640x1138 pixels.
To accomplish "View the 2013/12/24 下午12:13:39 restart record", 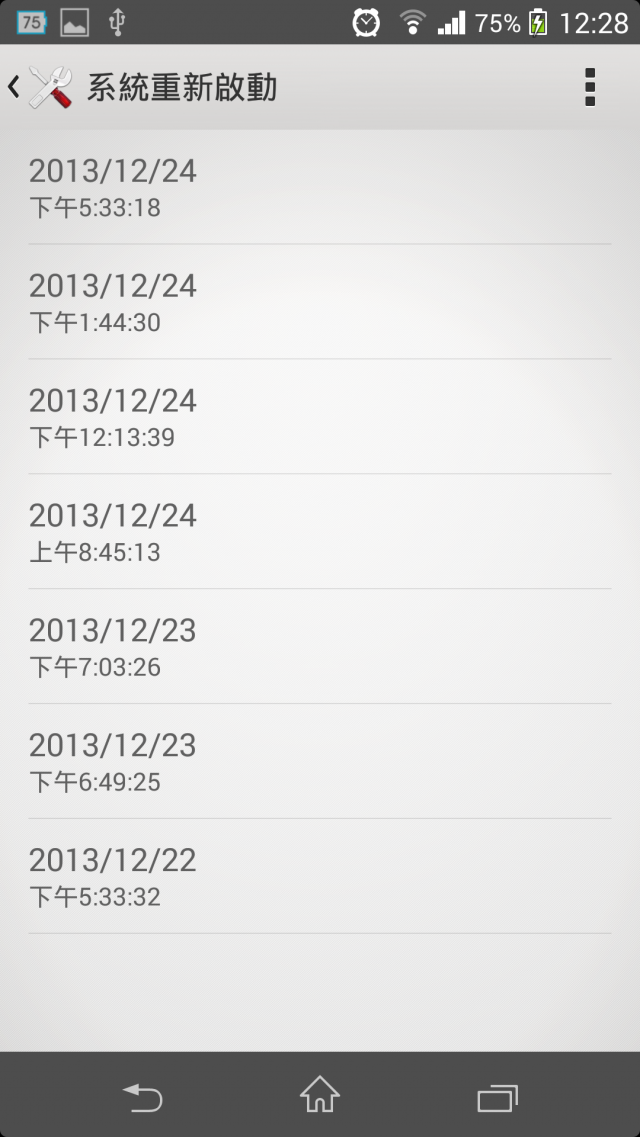I will pyautogui.click(x=320, y=417).
